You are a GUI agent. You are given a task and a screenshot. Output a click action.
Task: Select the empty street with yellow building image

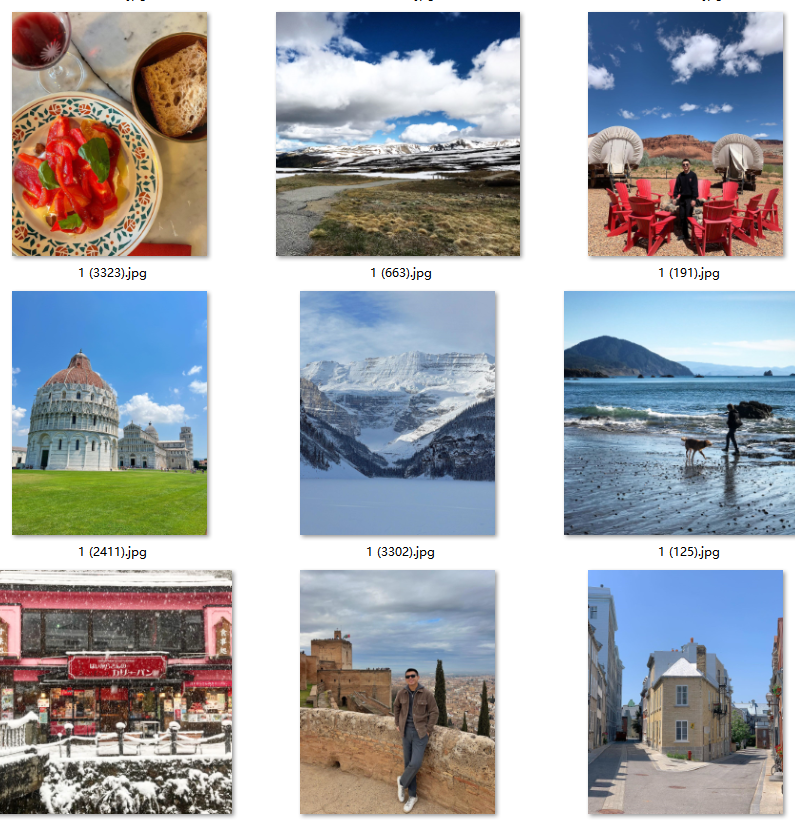click(685, 692)
